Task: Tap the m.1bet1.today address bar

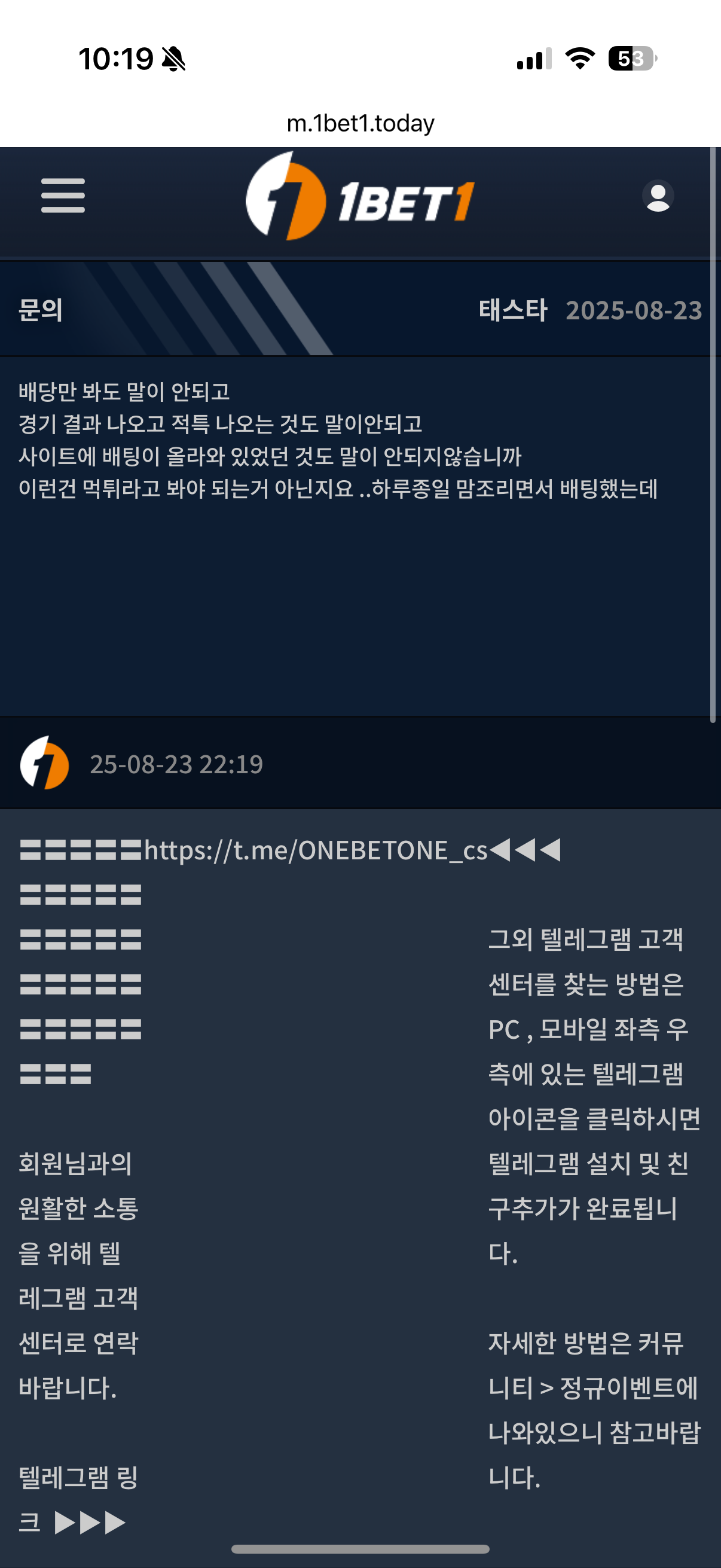Action: [x=360, y=123]
